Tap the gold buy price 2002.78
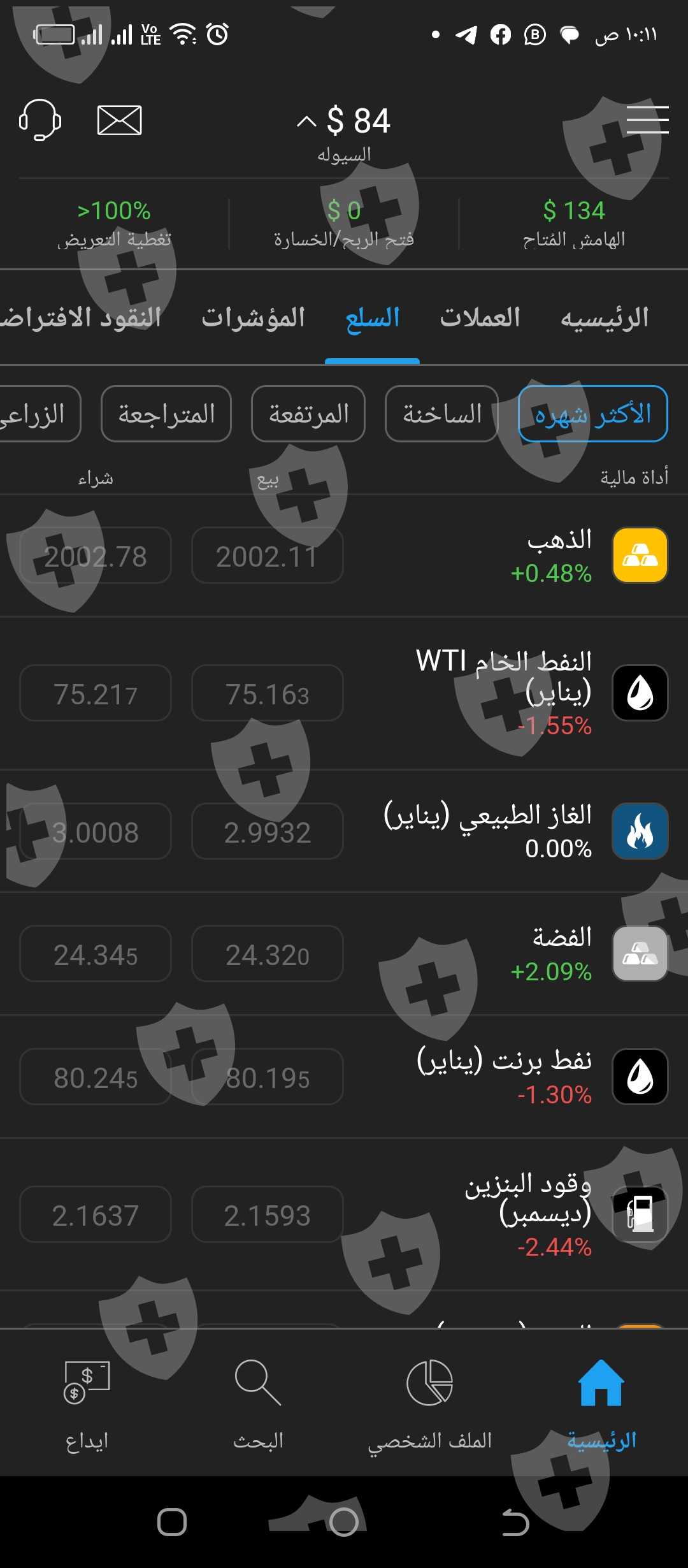Viewport: 688px width, 1568px height. tap(96, 556)
